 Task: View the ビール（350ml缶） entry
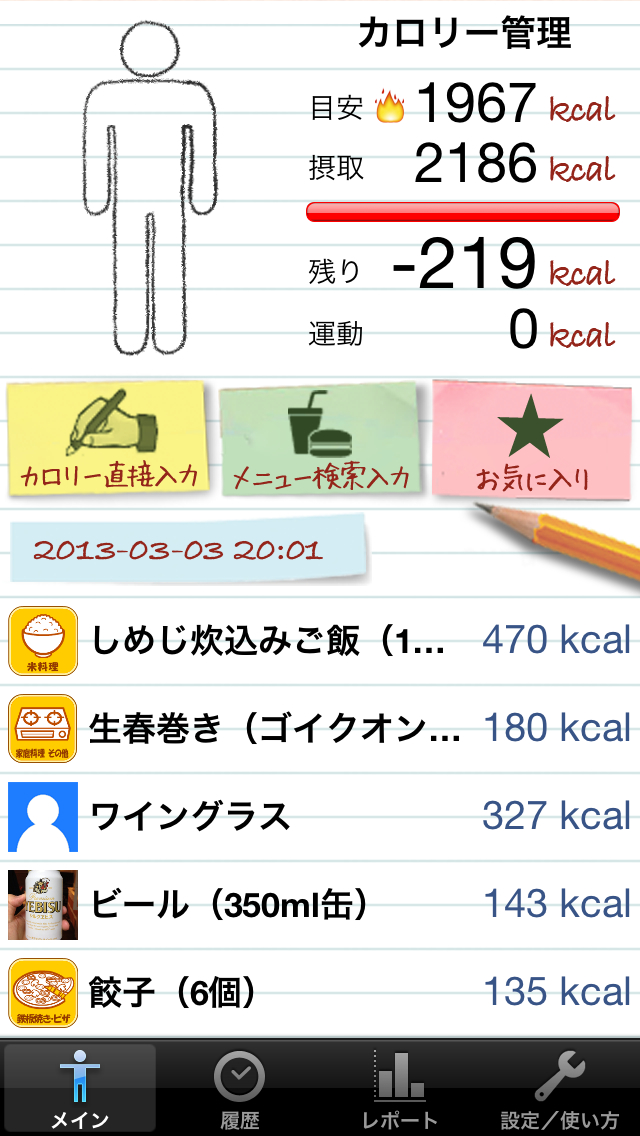tap(320, 904)
